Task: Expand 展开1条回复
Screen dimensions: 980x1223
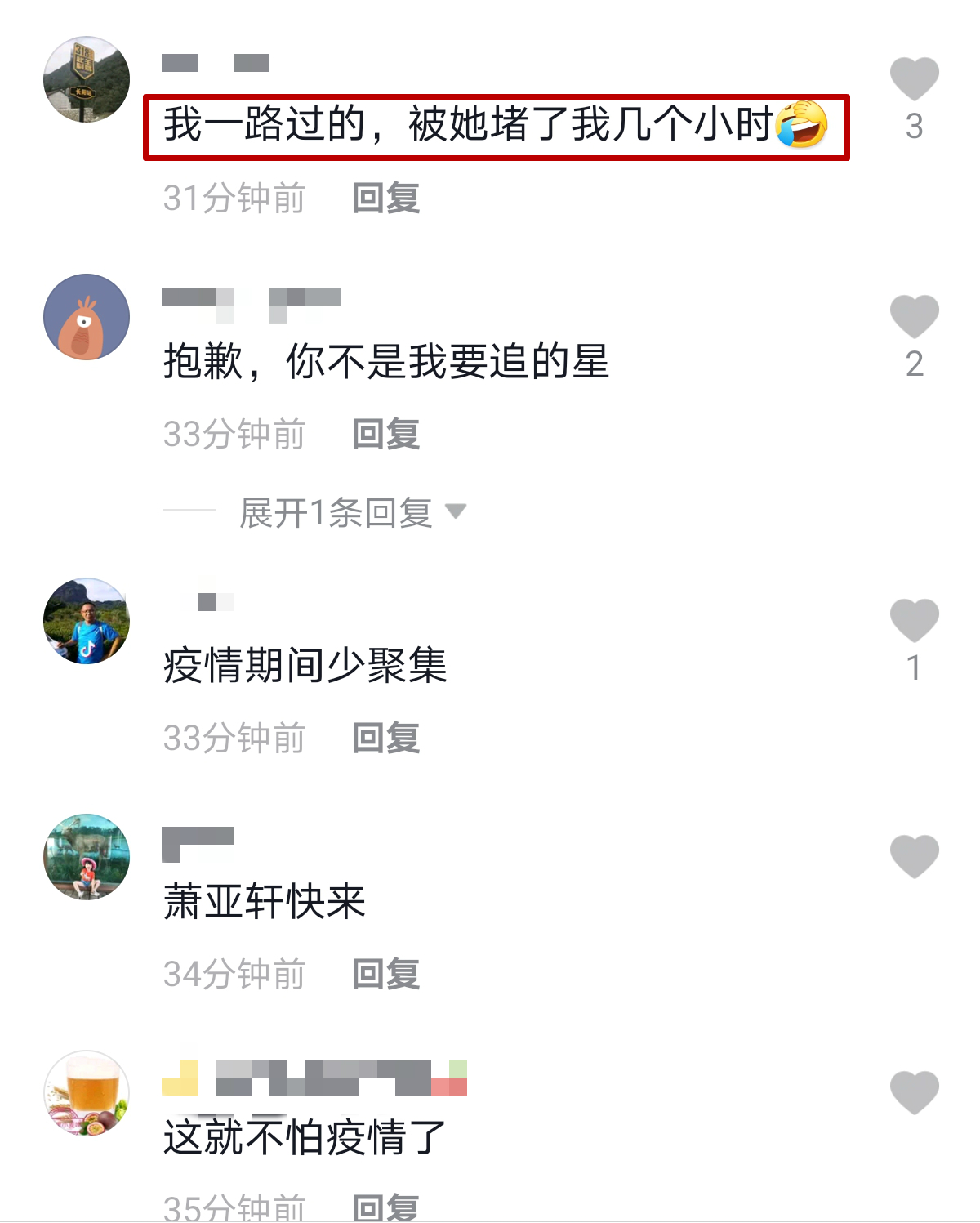Action: click(352, 512)
